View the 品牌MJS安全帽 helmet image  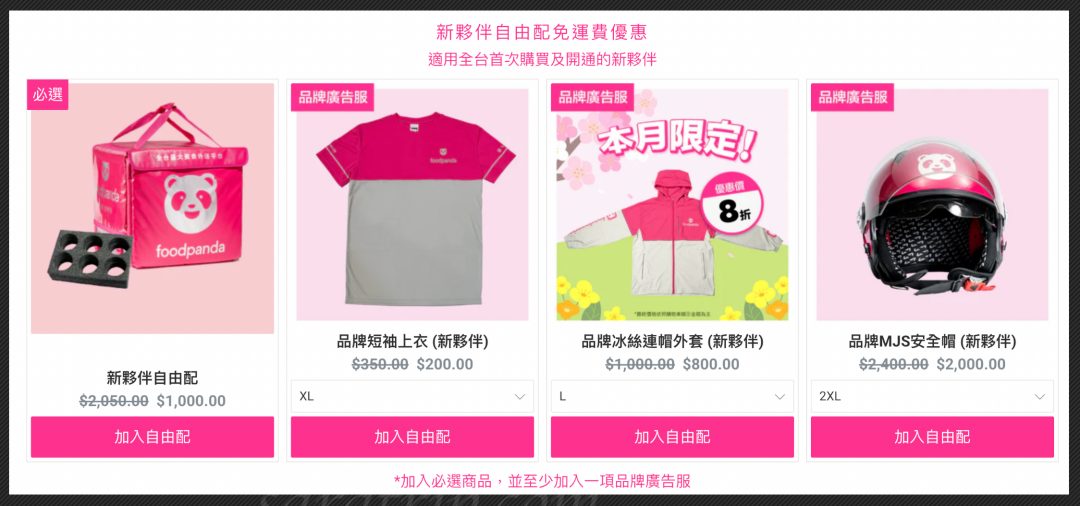tap(932, 205)
